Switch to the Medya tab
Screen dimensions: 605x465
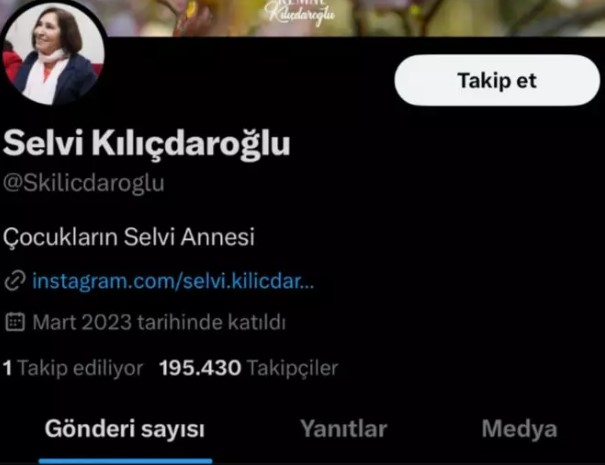coord(519,430)
